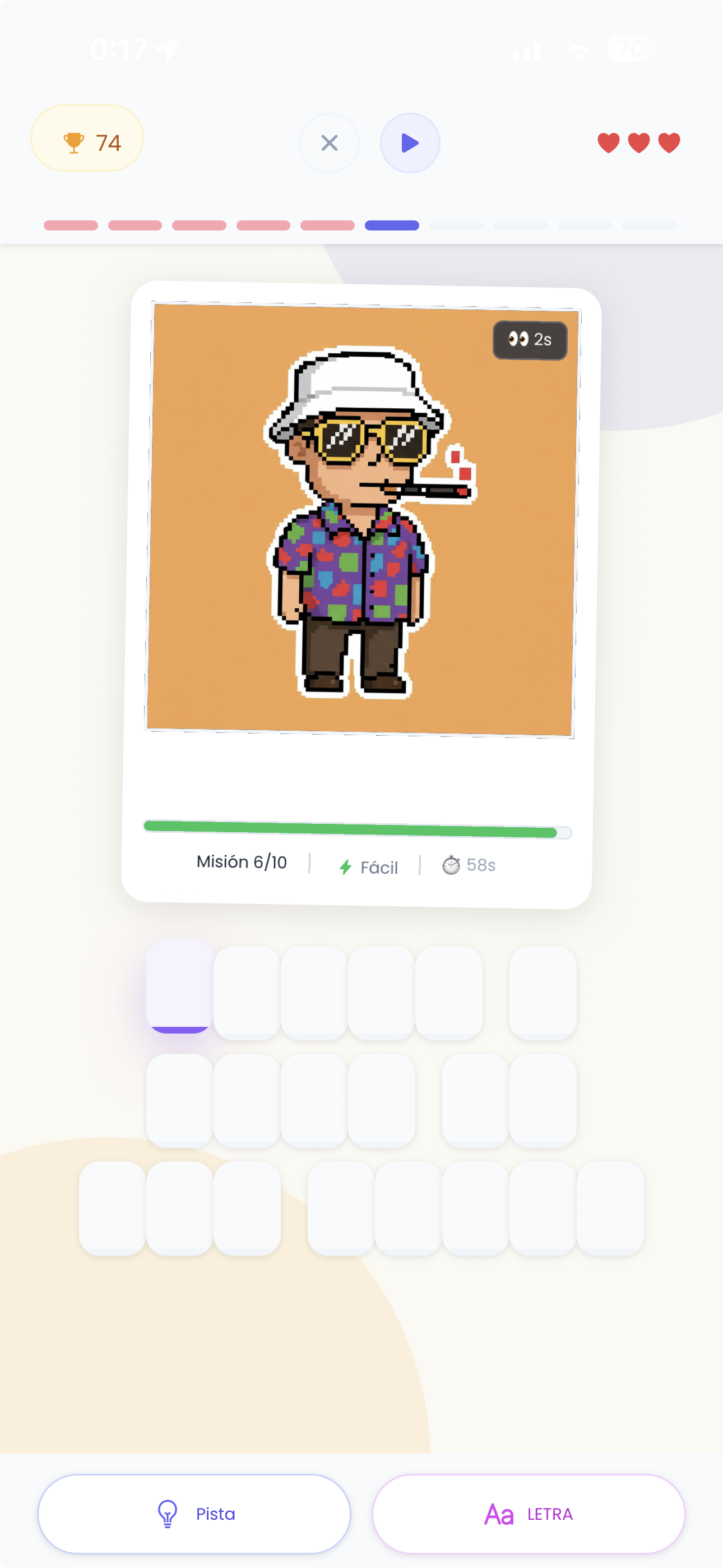Request a hint with the Pista button
Viewport: 723px width, 1568px height.
pyautogui.click(x=194, y=1513)
